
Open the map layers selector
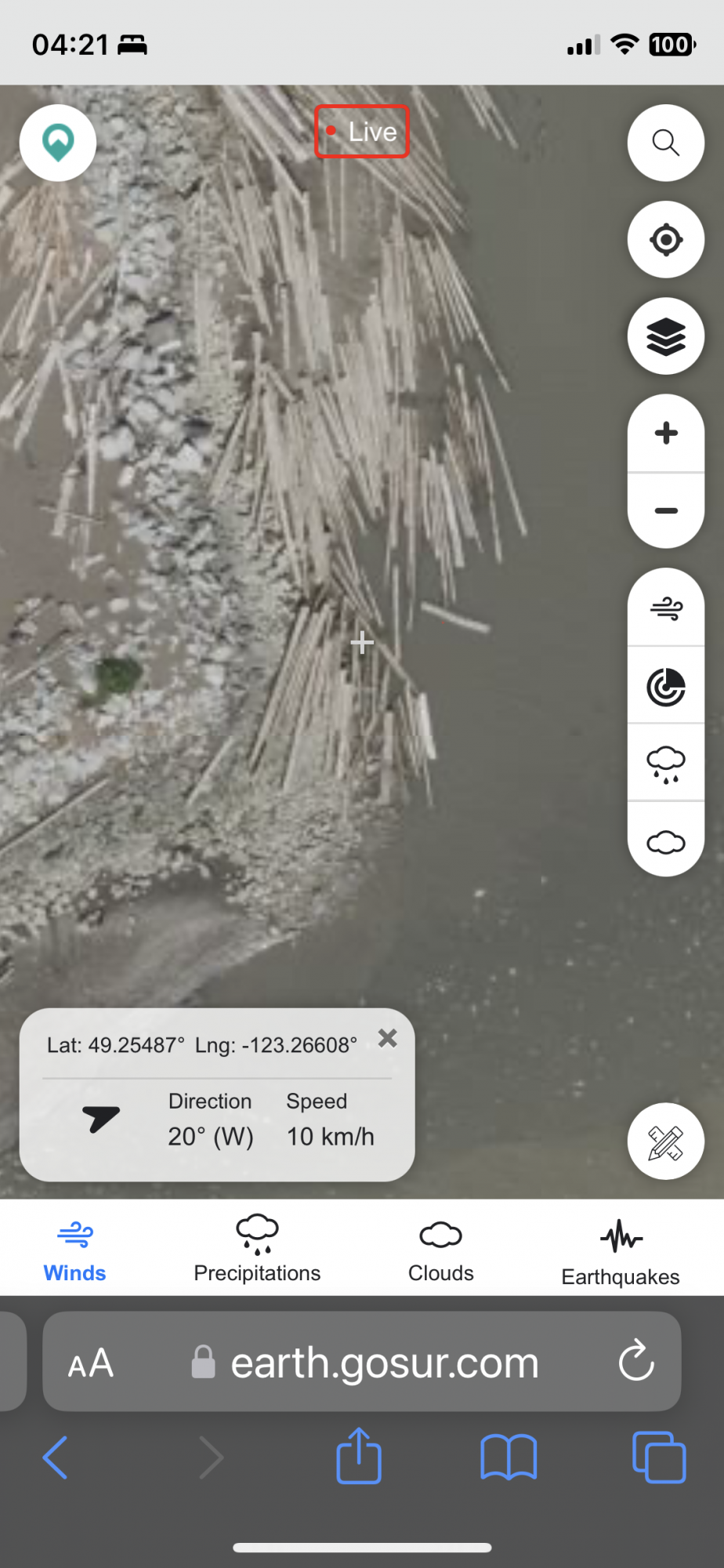click(665, 336)
